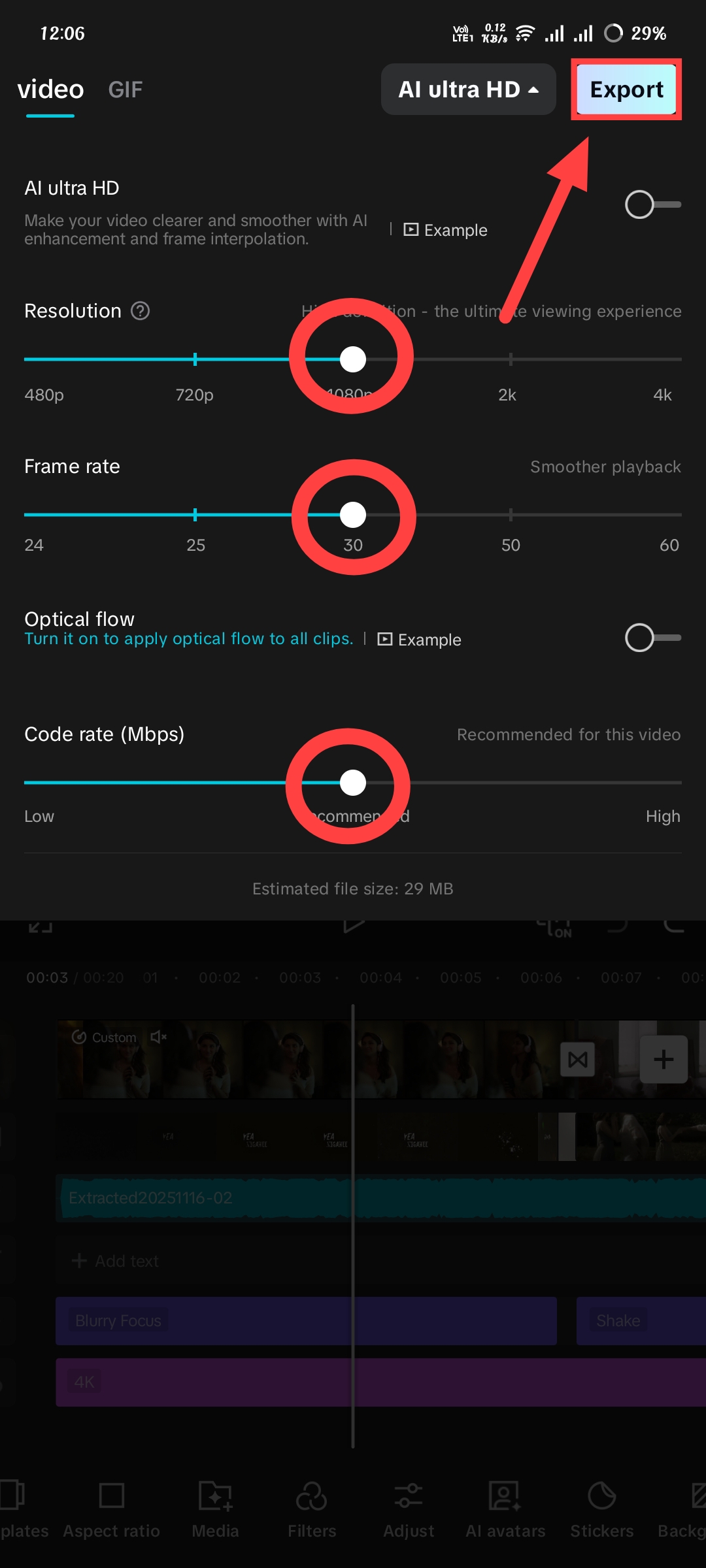The width and height of the screenshot is (706, 1568).
Task: Collapse the AI ultra HD dropdown
Action: (x=468, y=90)
